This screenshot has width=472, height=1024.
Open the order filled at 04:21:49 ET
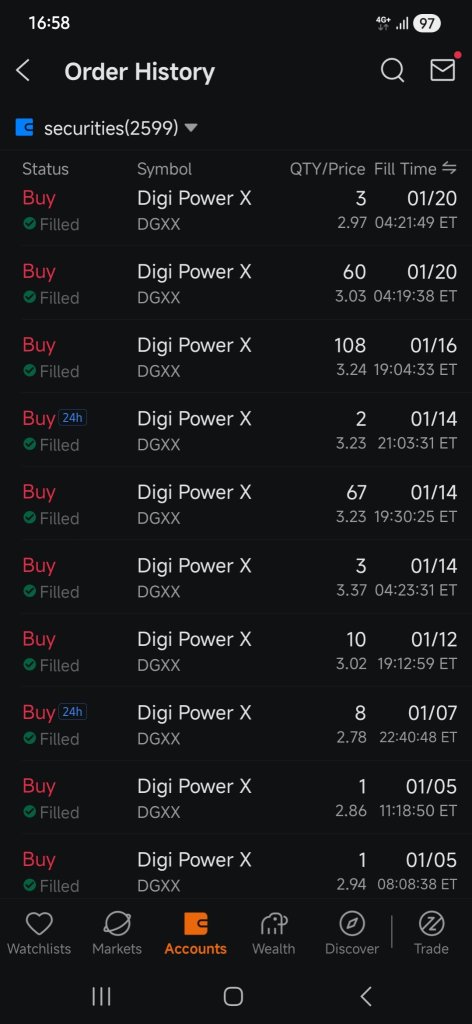click(x=236, y=210)
